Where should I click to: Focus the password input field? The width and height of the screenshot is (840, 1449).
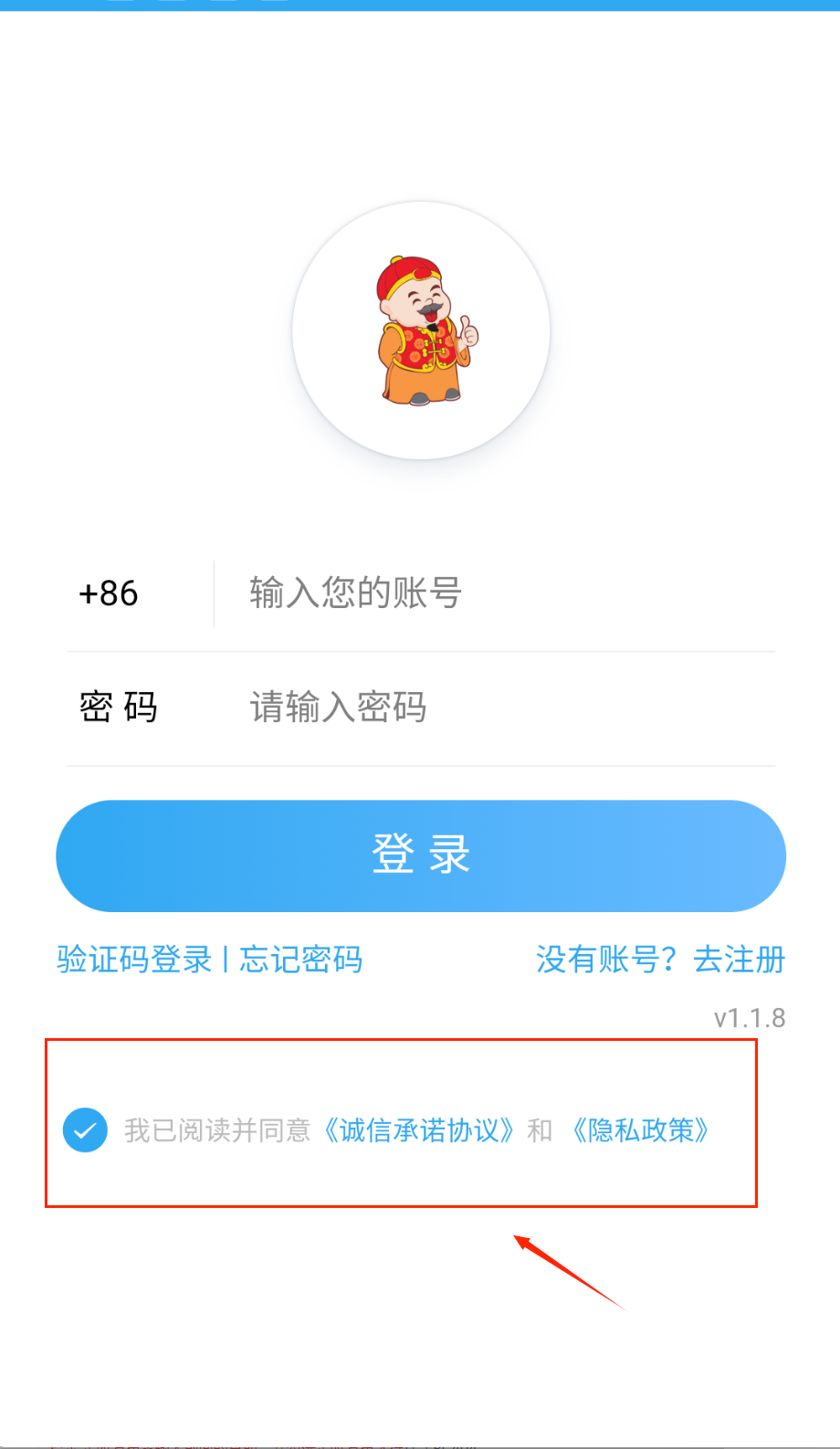coord(493,708)
